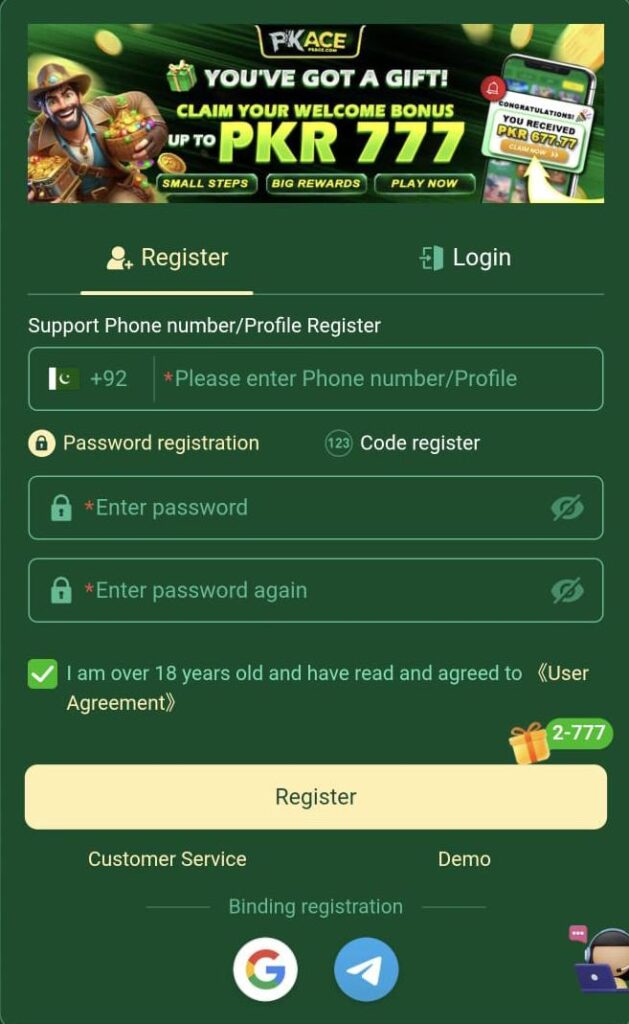Open the floating support chat agent
This screenshot has width=629, height=1024.
point(600,960)
